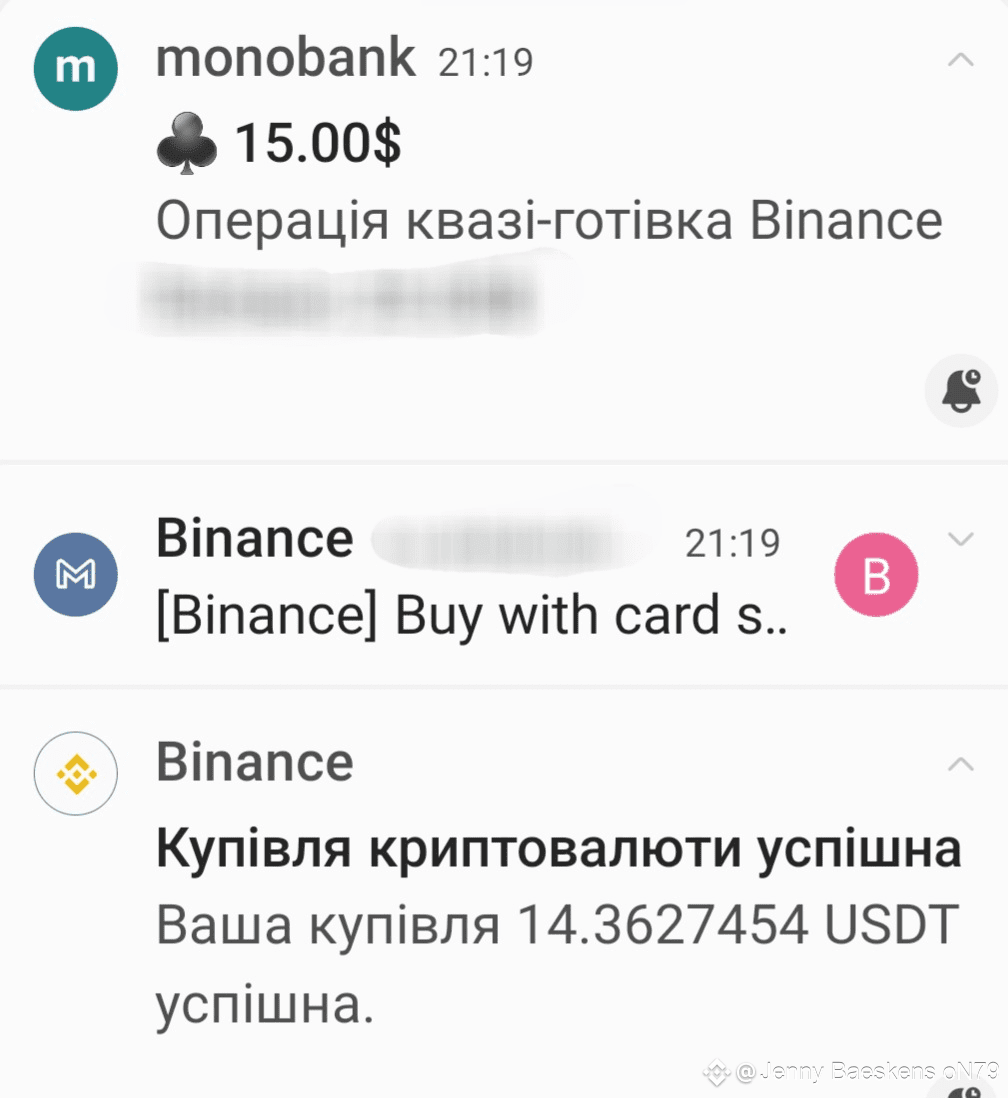This screenshot has width=1008, height=1098.
Task: Expand the Buy with card notification
Action: [960, 540]
